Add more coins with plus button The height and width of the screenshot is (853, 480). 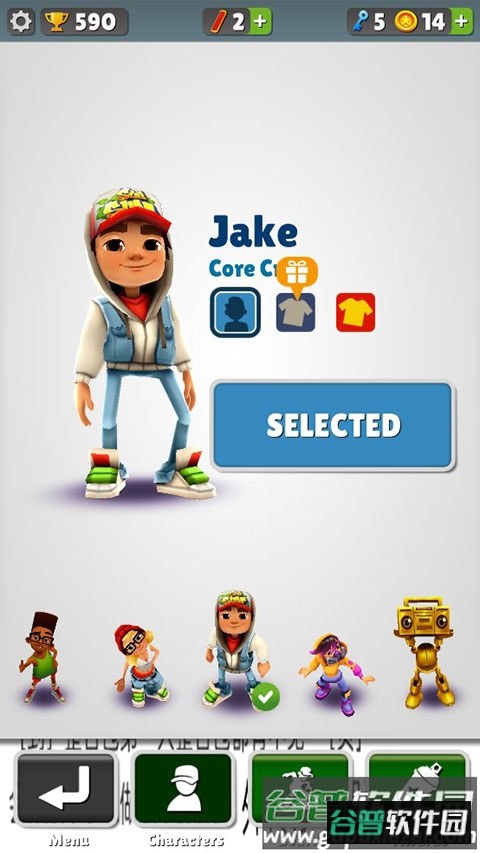(x=461, y=22)
